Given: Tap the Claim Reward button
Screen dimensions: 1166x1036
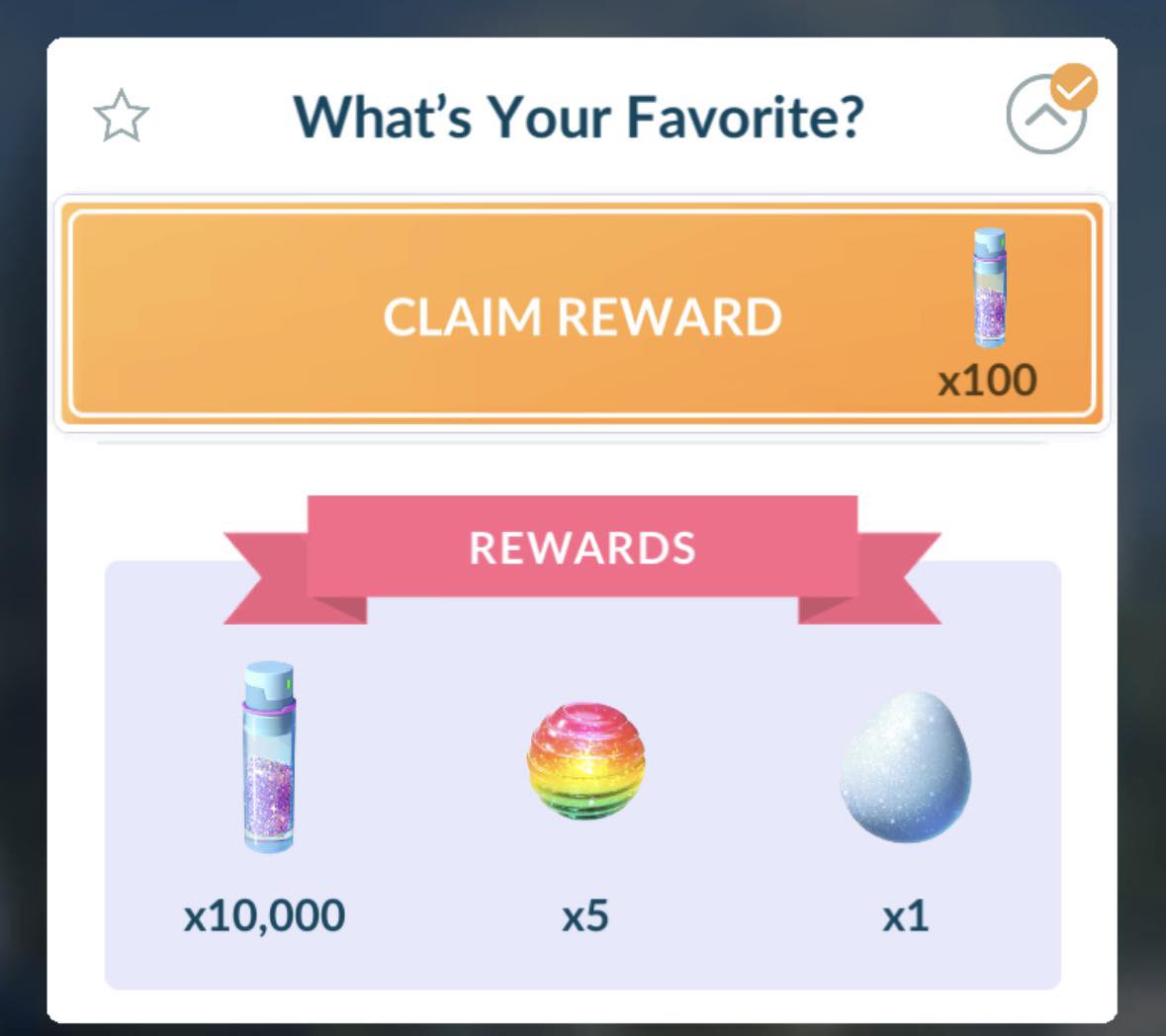Looking at the screenshot, I should tap(582, 316).
